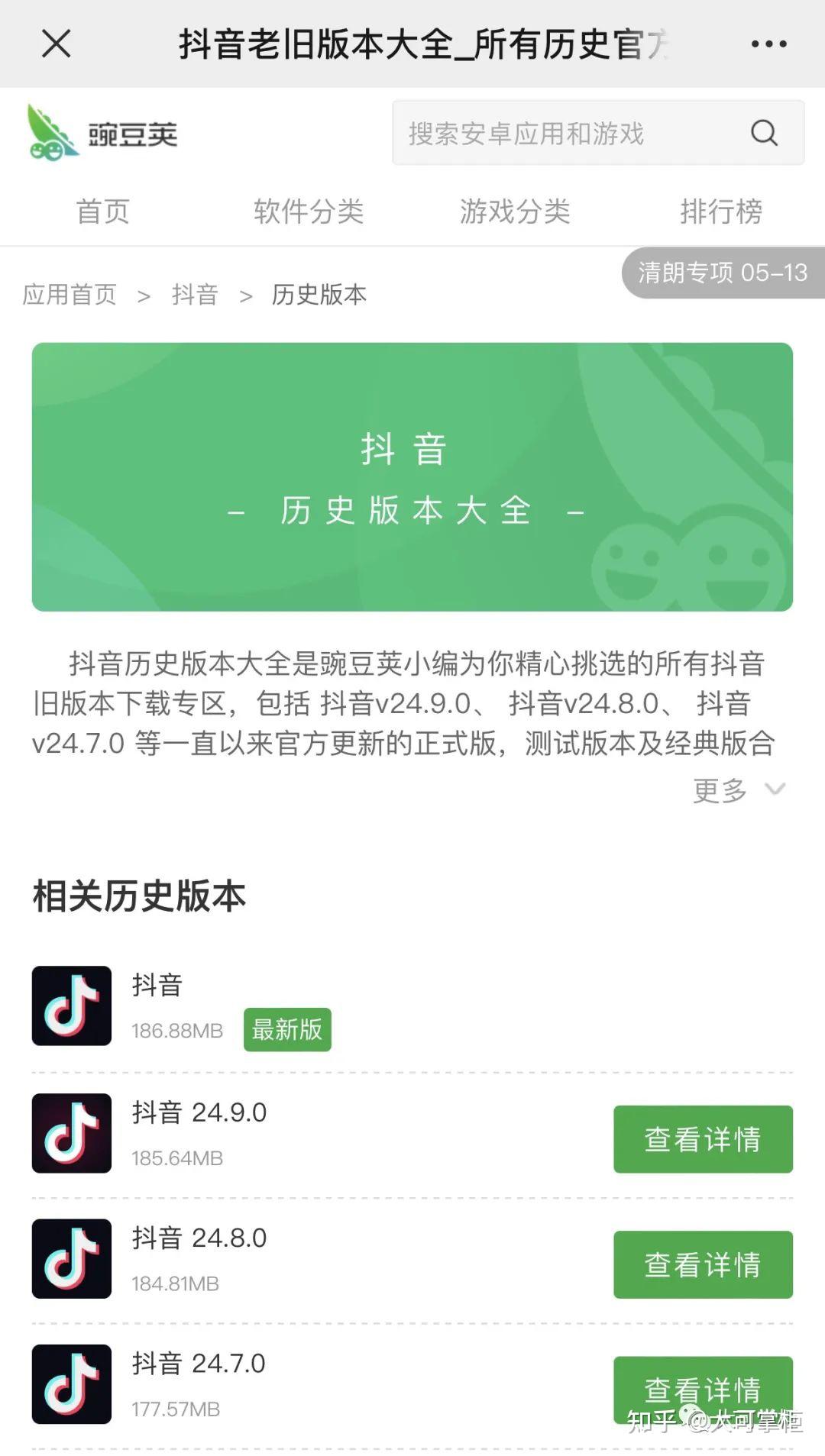This screenshot has width=825, height=1456.
Task: Open the 抖音 breadcrumb link
Action: click(x=195, y=295)
